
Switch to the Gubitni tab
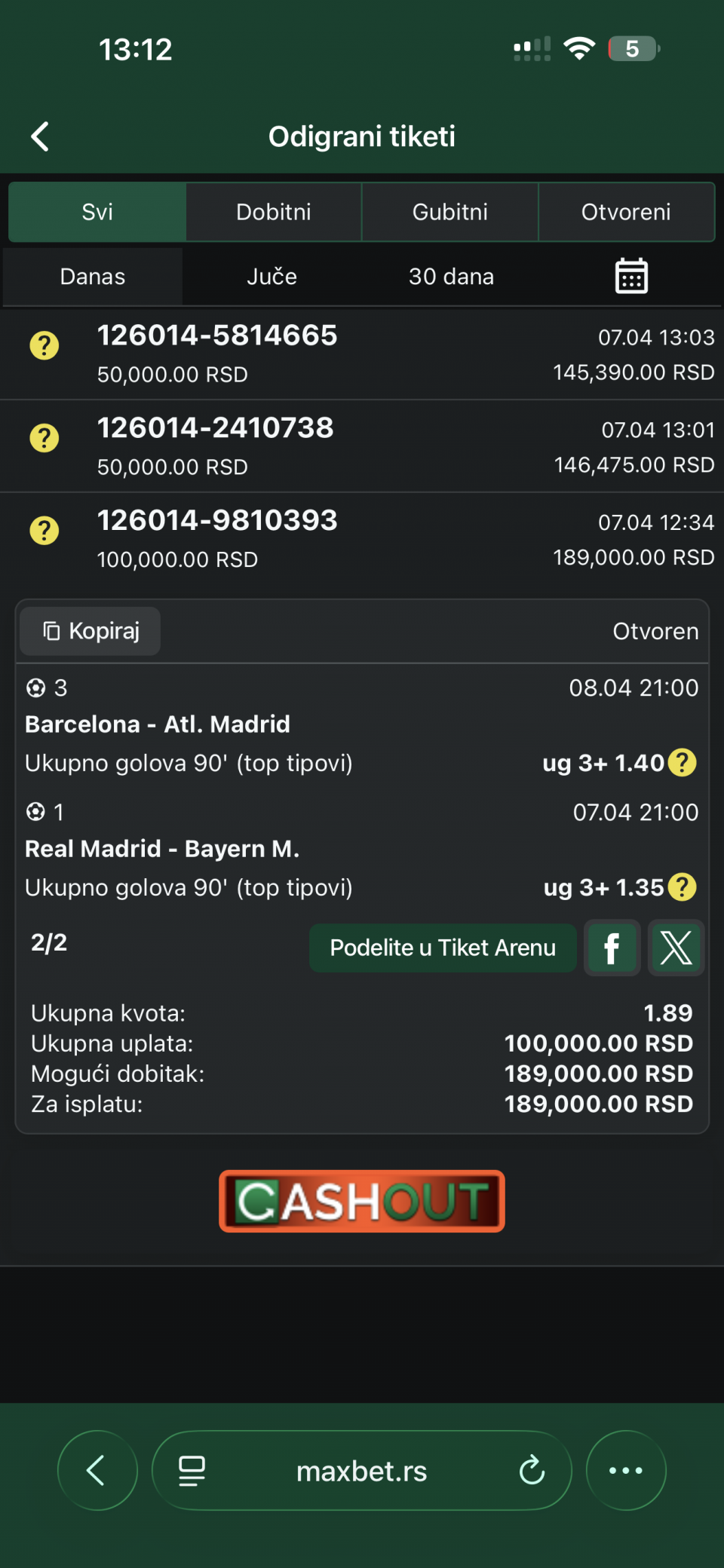pos(449,212)
